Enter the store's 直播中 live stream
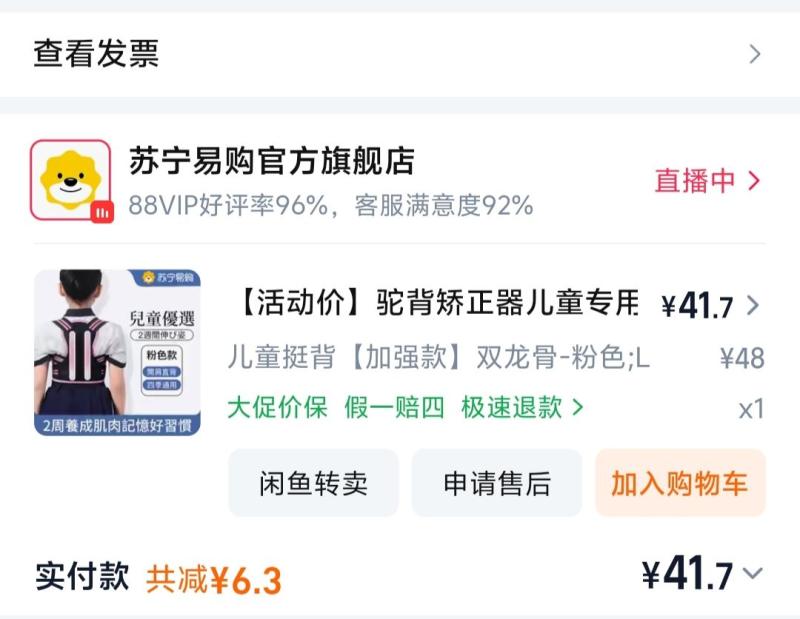This screenshot has width=800, height=619. click(708, 181)
